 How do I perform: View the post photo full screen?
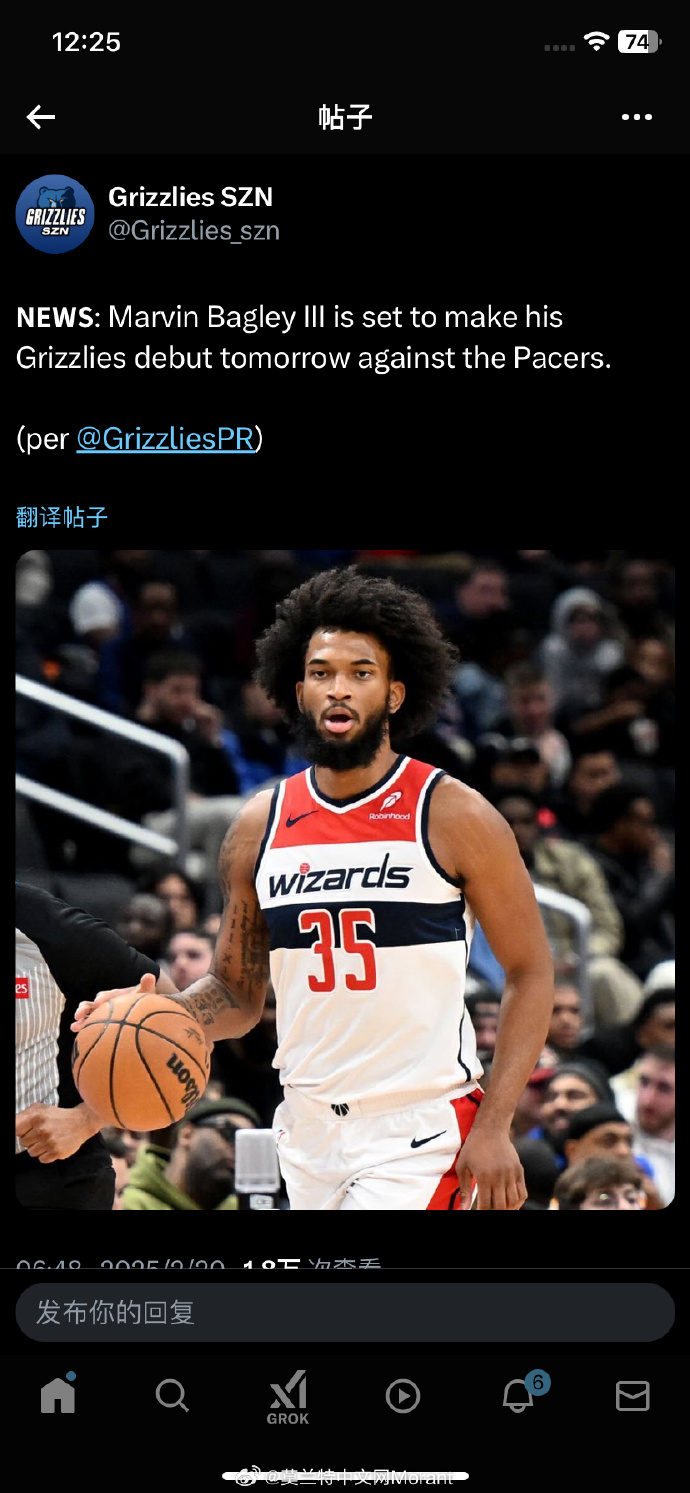345,880
